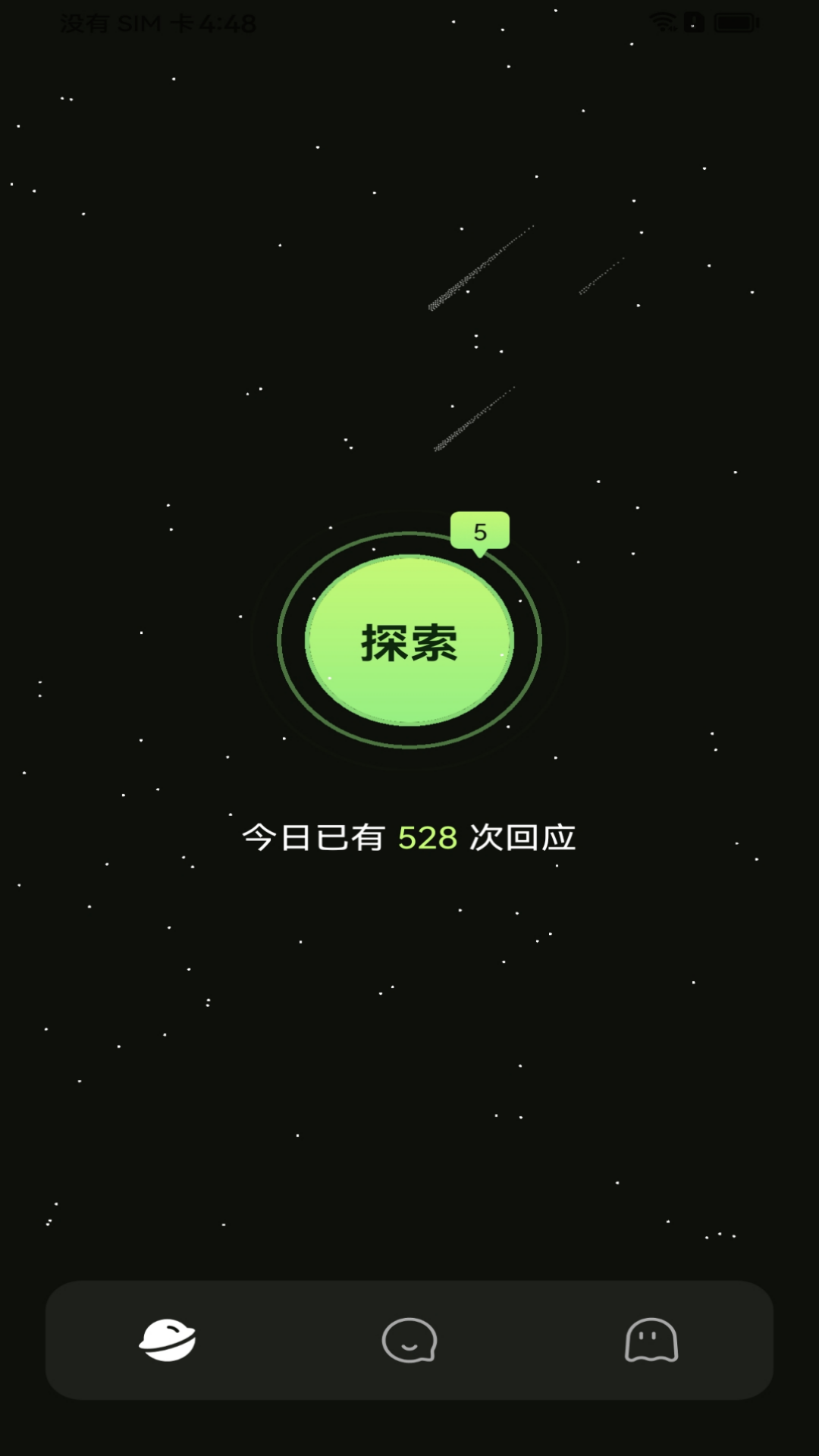Switch to the planet tab

pos(168,1340)
